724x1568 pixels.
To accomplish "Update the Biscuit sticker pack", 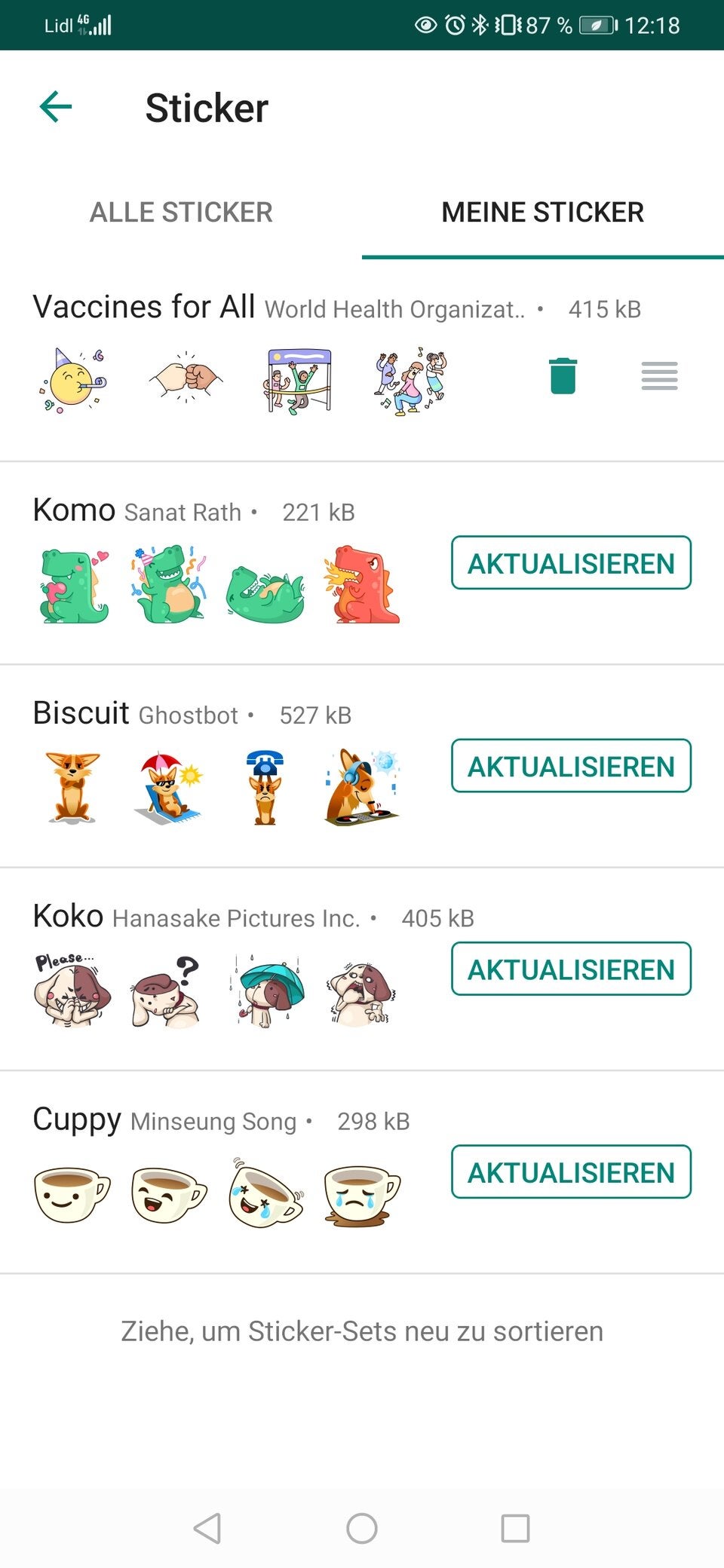I will [571, 767].
